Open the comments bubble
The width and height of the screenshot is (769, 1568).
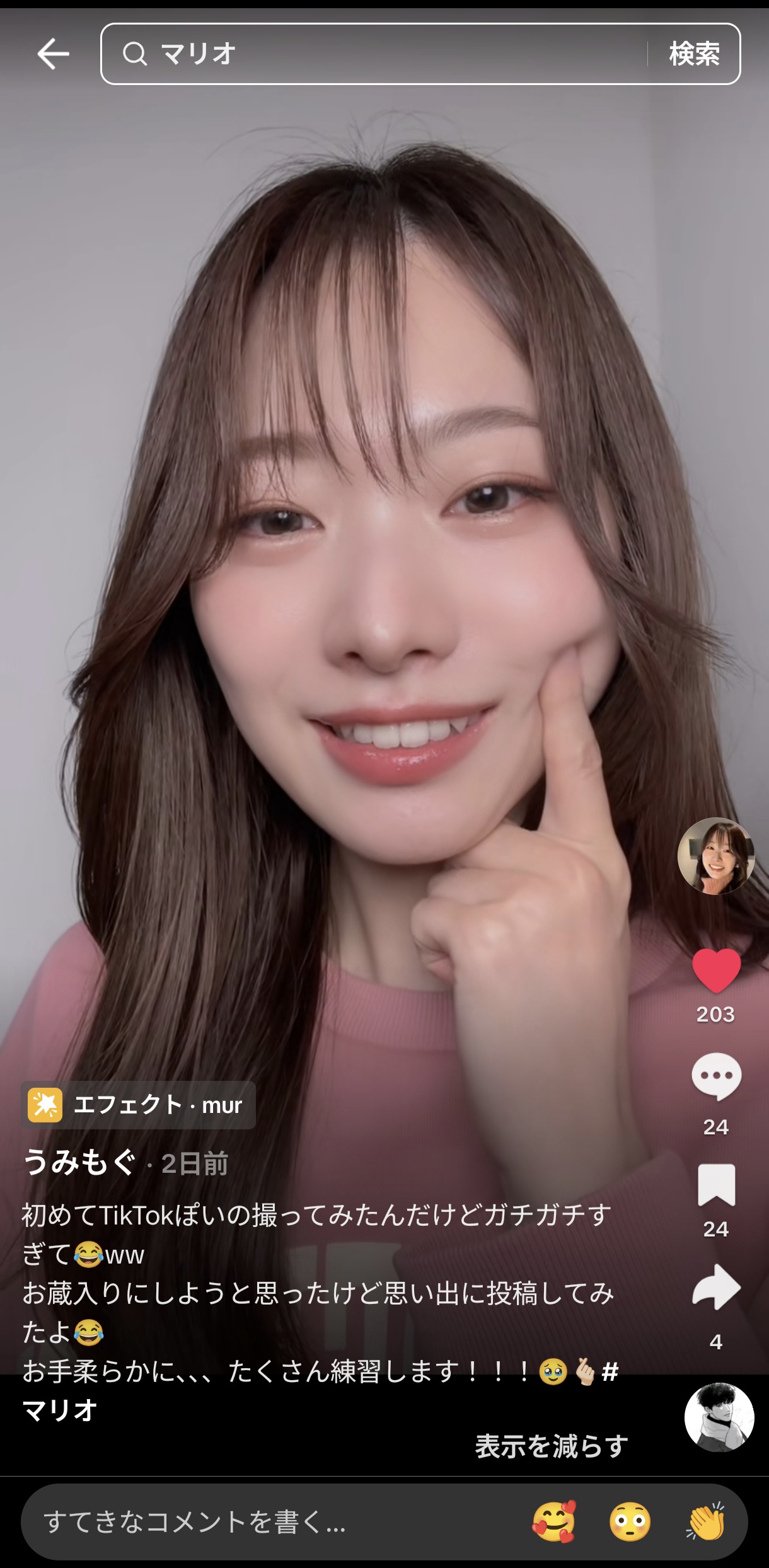tap(716, 1076)
